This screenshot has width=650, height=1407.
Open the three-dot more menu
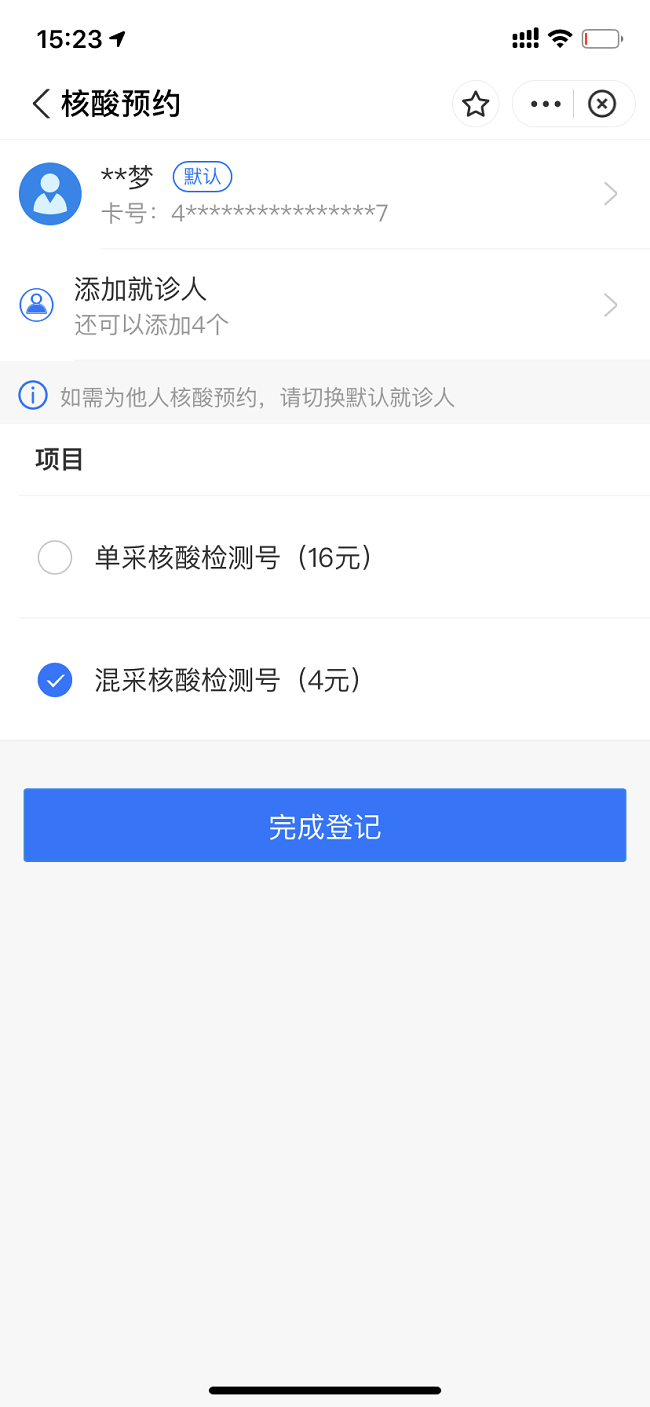point(545,104)
